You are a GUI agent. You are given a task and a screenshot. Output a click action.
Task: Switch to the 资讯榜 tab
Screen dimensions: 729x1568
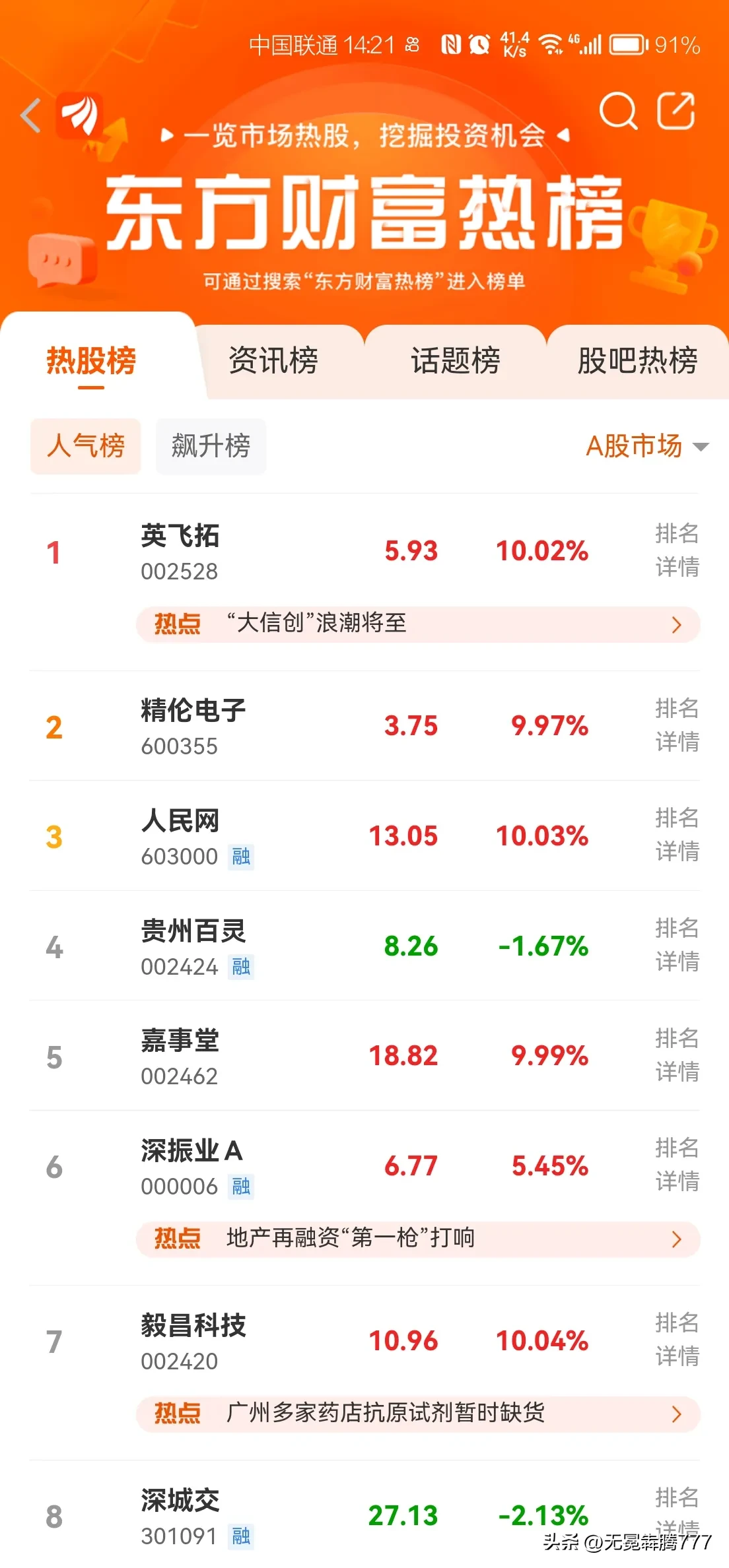point(273,361)
